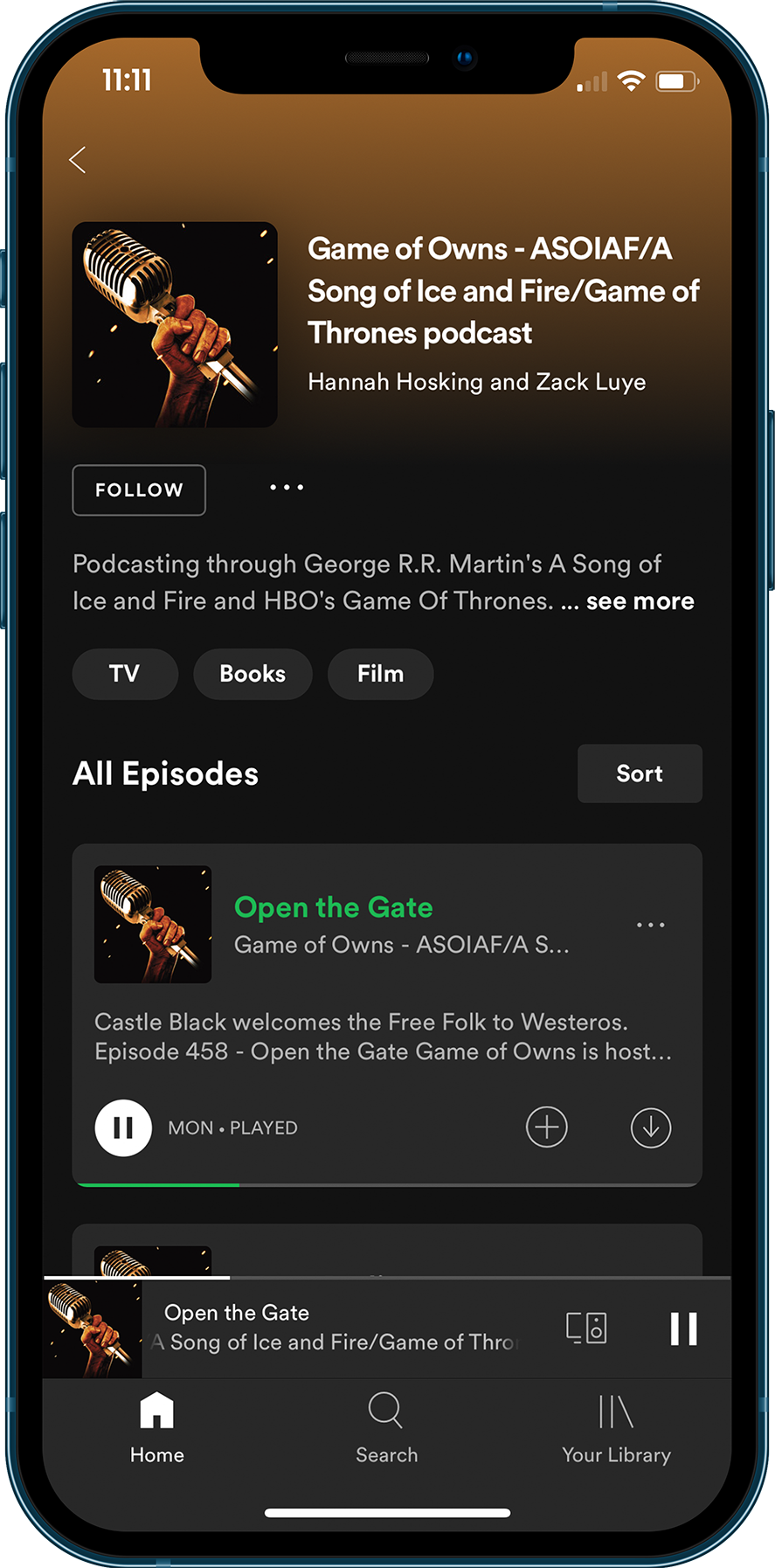Image resolution: width=775 pixels, height=1568 pixels.
Task: Toggle Follow for this podcast
Action: [138, 490]
